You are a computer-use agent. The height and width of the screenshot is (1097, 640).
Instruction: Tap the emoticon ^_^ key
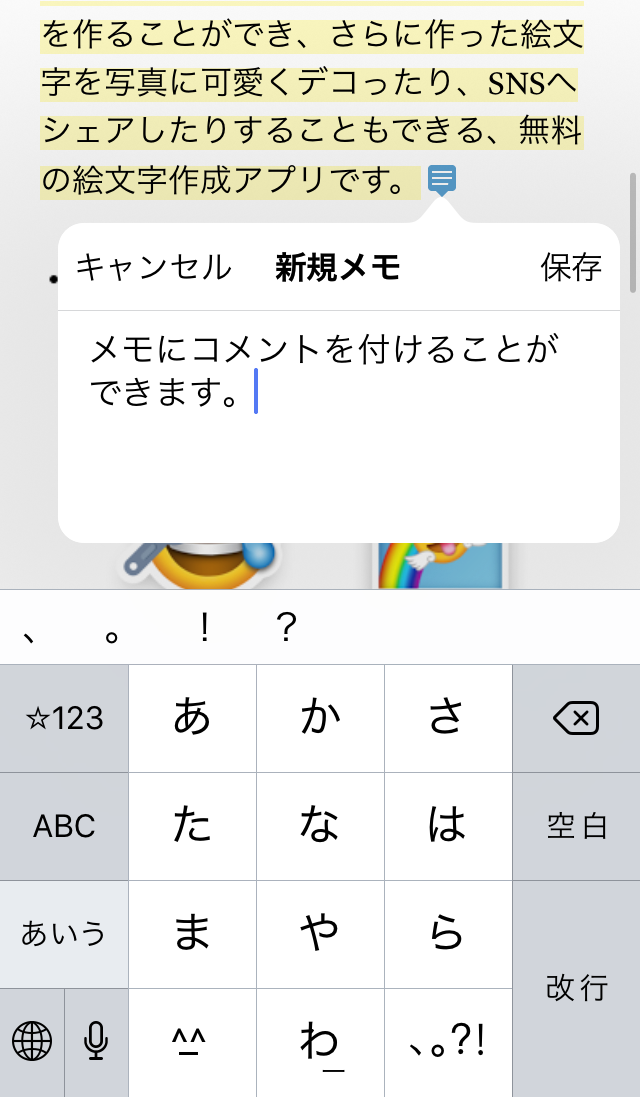coord(192,1042)
